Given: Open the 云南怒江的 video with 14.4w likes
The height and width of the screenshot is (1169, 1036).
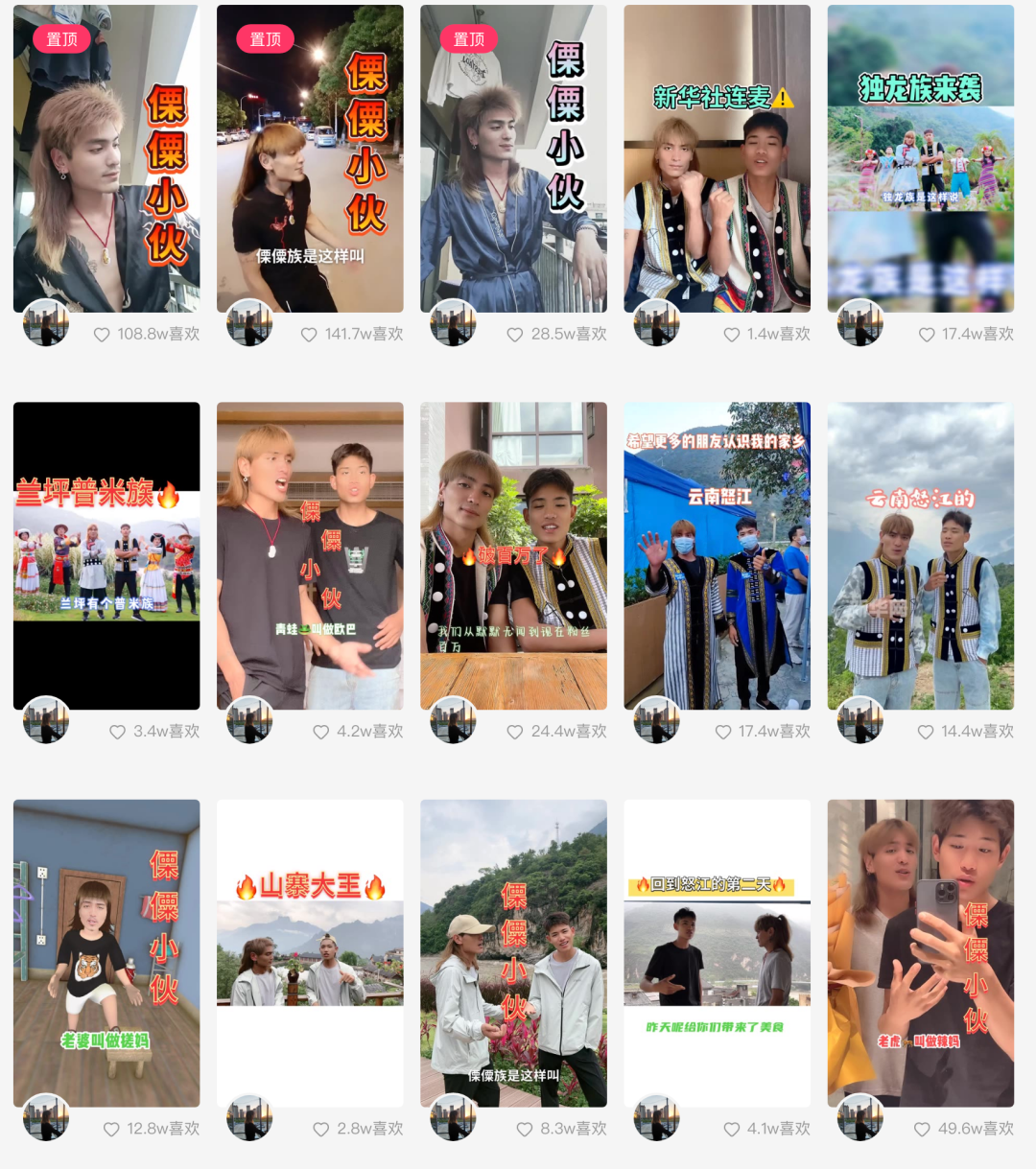Looking at the screenshot, I should point(920,555).
